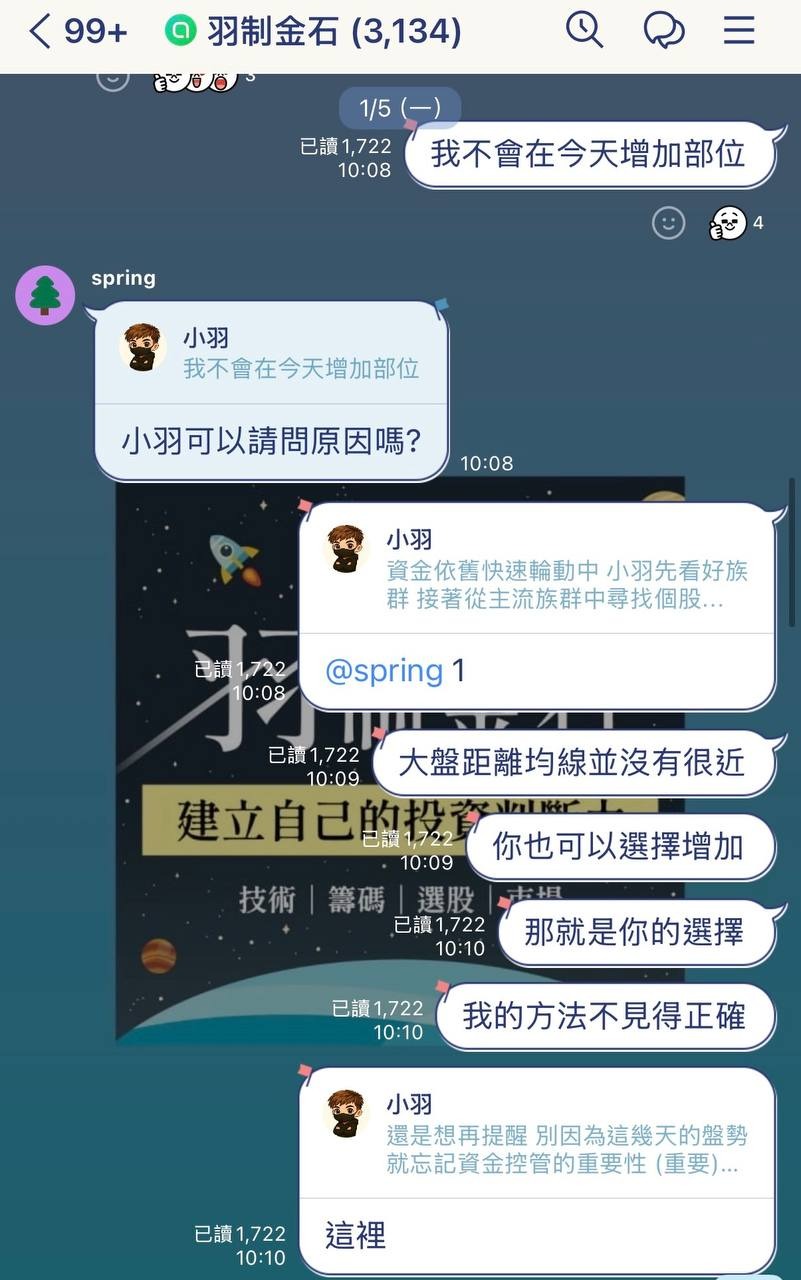The image size is (801, 1280).
Task: Tap the @spring mention
Action: (x=384, y=671)
